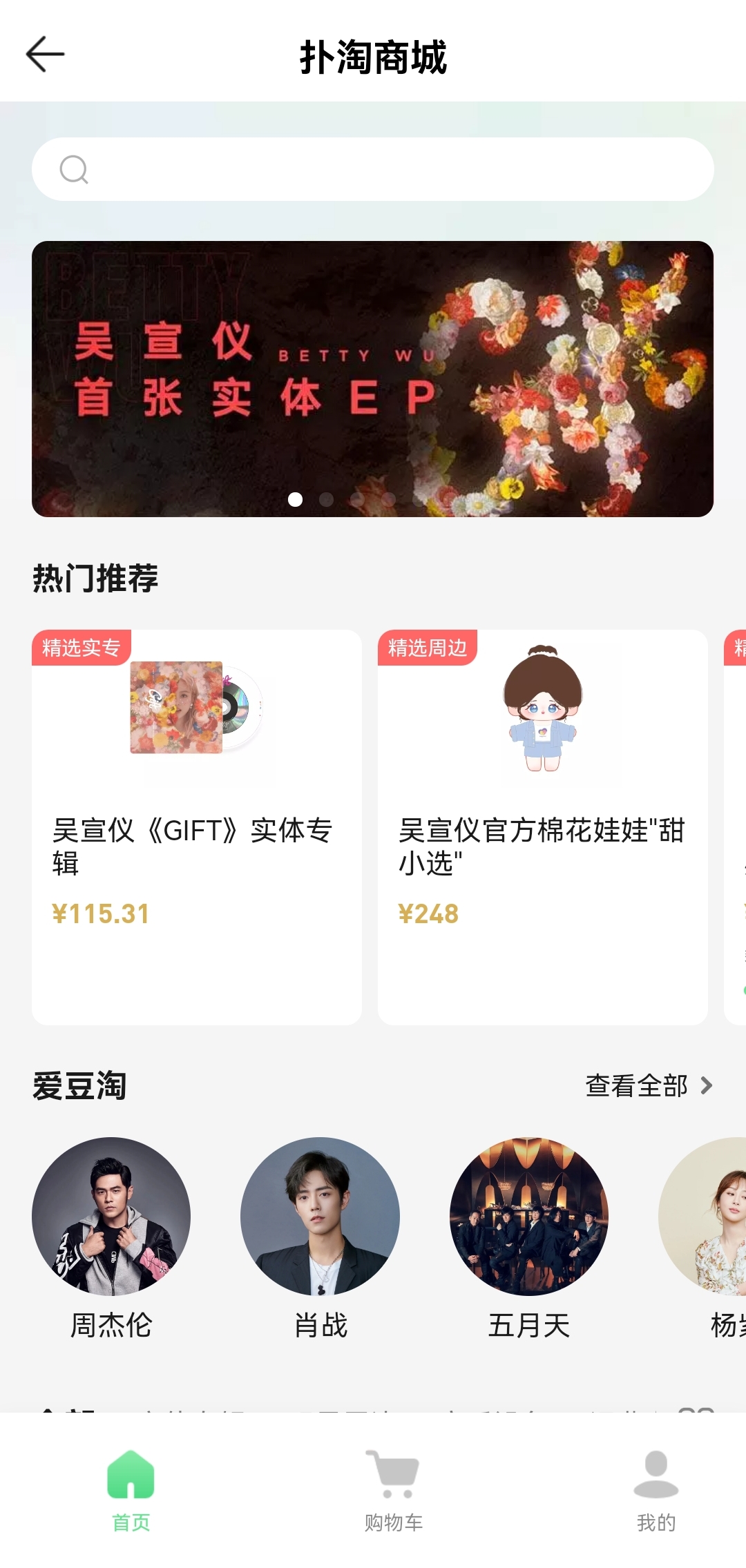Image resolution: width=746 pixels, height=1568 pixels.
Task: View 吴宣仪官方棉花娃娃 product card
Action: click(x=542, y=826)
